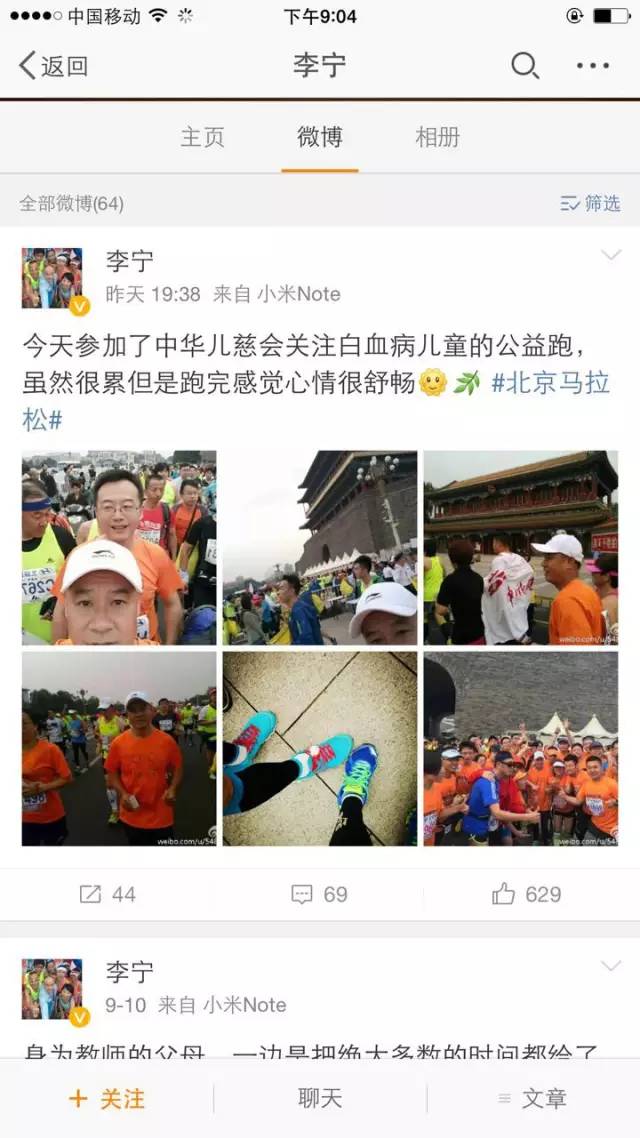
Task: Open the comments showing 69
Action: click(x=320, y=894)
